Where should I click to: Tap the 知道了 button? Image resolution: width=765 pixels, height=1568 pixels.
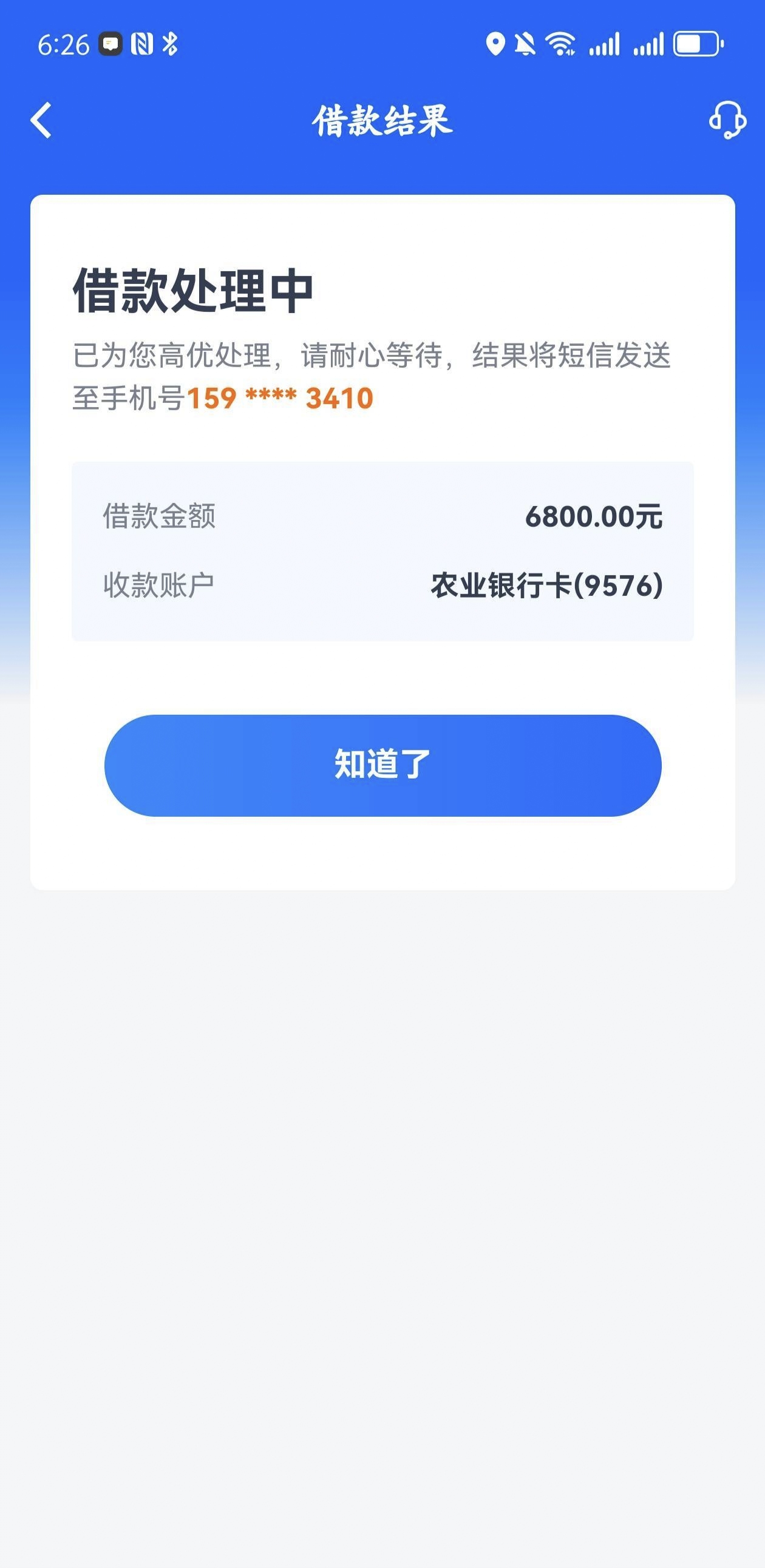pyautogui.click(x=382, y=765)
